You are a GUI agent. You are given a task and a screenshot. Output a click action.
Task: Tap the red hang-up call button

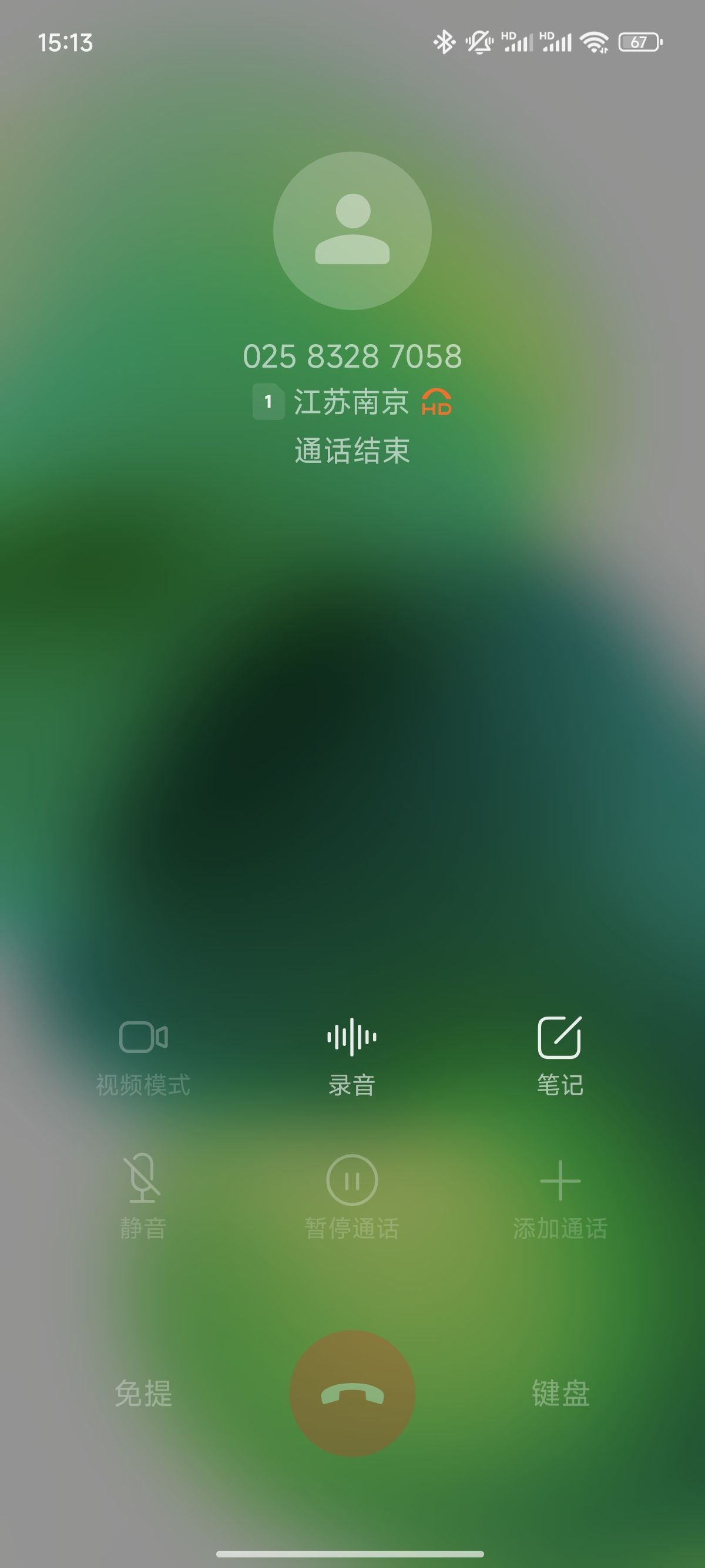352,1394
